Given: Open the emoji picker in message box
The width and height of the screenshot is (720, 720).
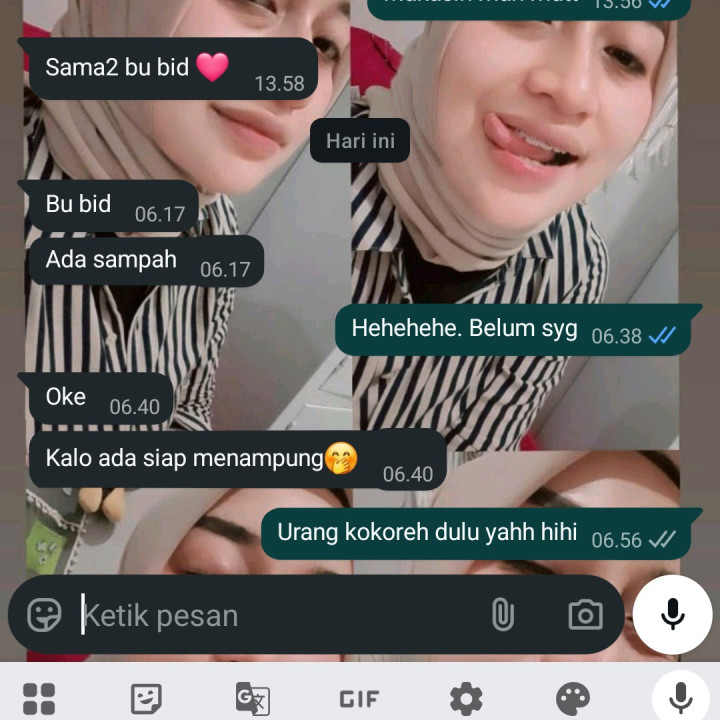Looking at the screenshot, I should [44, 615].
